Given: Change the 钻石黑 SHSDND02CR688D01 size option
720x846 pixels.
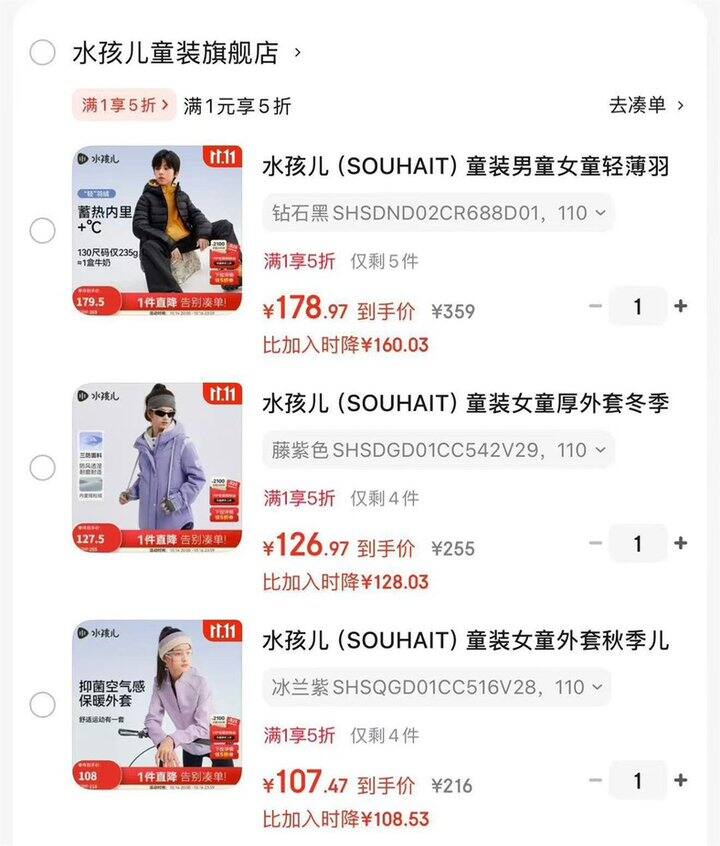Looking at the screenshot, I should pos(438,213).
